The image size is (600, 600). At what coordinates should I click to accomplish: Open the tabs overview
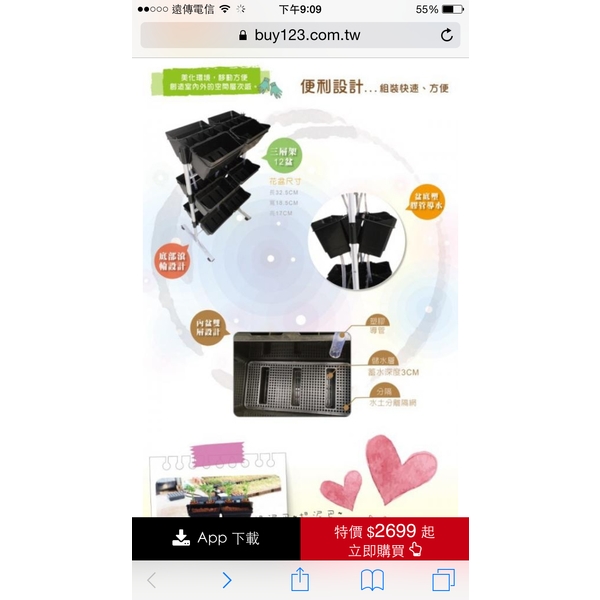(x=443, y=580)
